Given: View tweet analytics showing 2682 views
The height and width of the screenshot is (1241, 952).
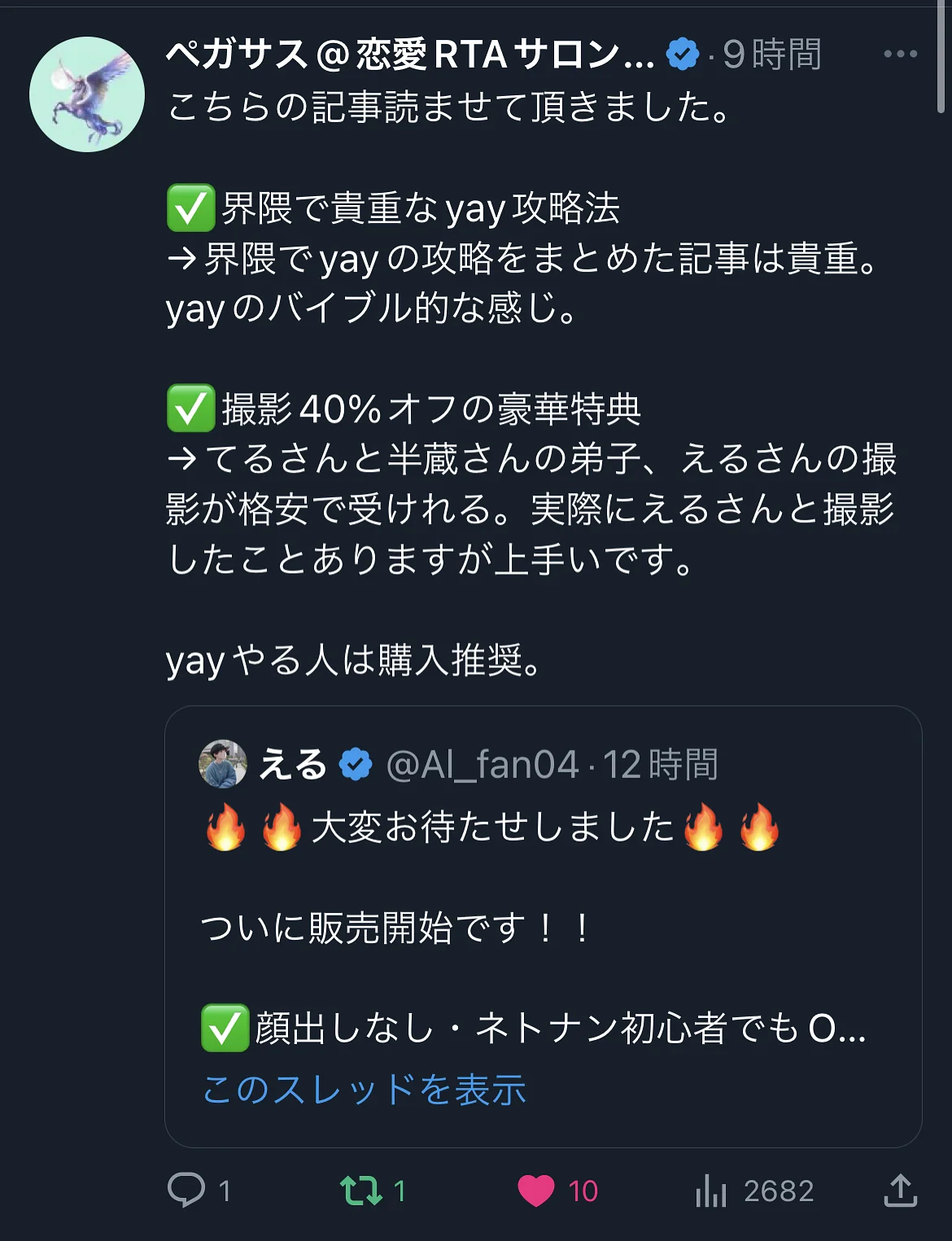Looking at the screenshot, I should point(712,1191).
